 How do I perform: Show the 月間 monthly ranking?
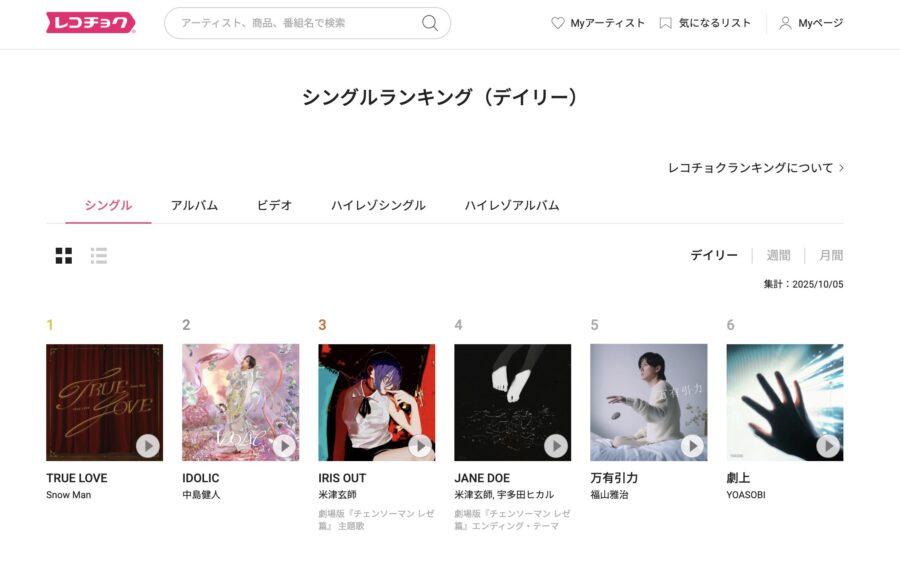(x=830, y=255)
